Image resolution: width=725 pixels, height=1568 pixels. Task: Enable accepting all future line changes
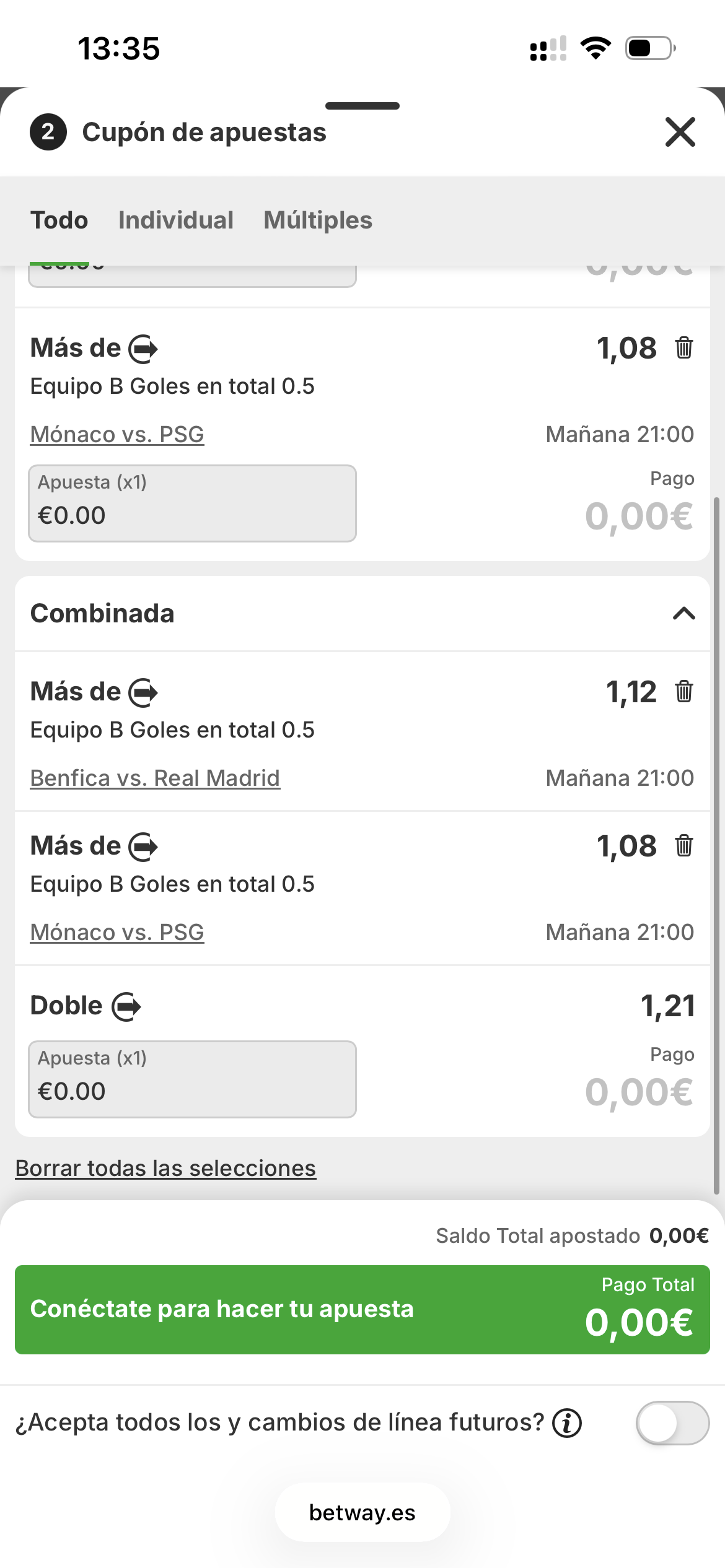click(672, 1422)
